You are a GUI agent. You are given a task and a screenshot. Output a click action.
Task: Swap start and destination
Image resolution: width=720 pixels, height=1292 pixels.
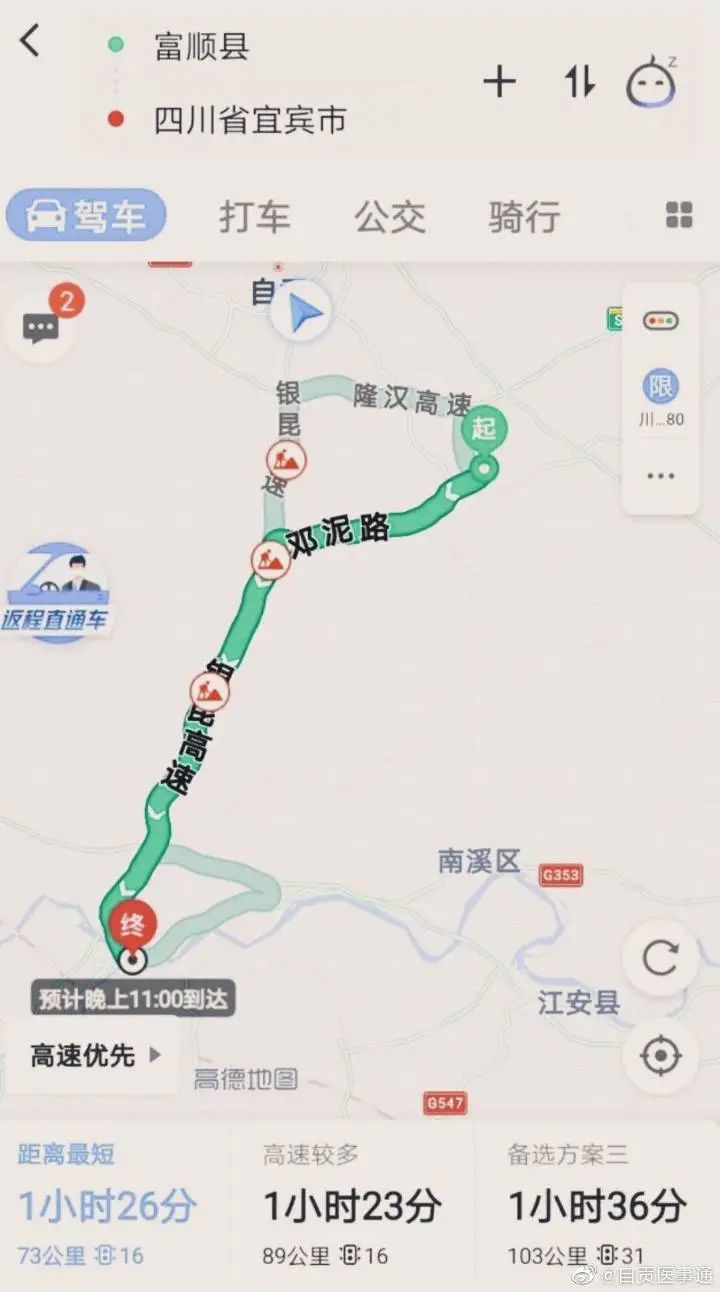580,82
